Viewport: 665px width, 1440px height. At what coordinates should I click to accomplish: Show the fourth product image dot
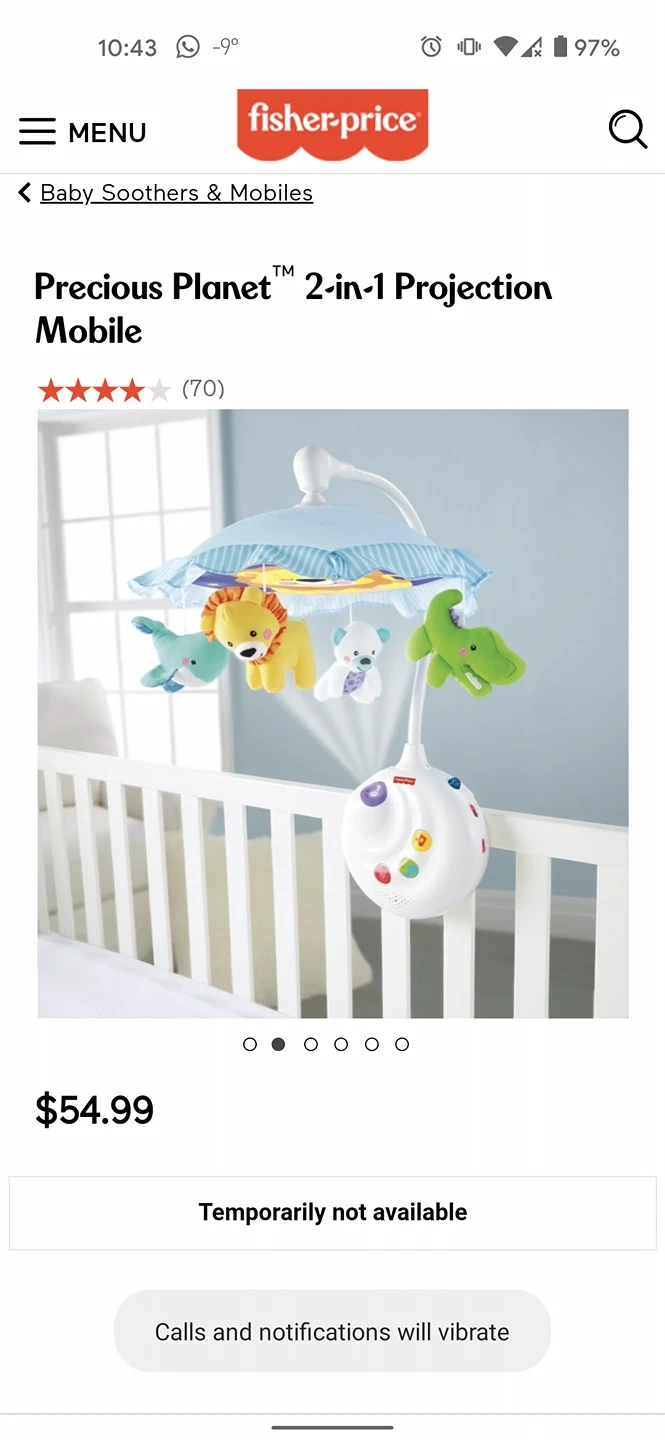[x=341, y=1044]
